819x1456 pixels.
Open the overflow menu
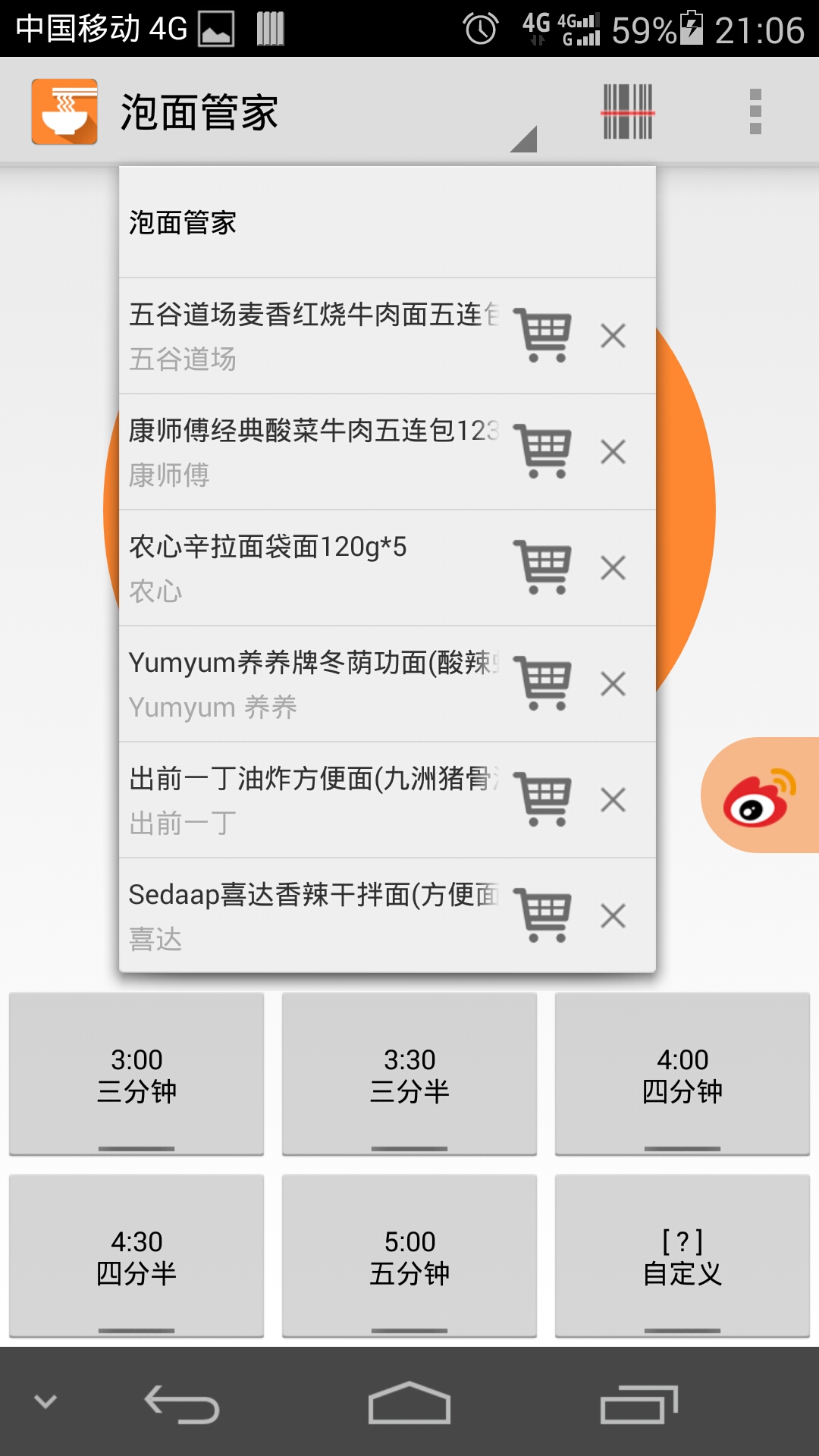click(x=755, y=111)
